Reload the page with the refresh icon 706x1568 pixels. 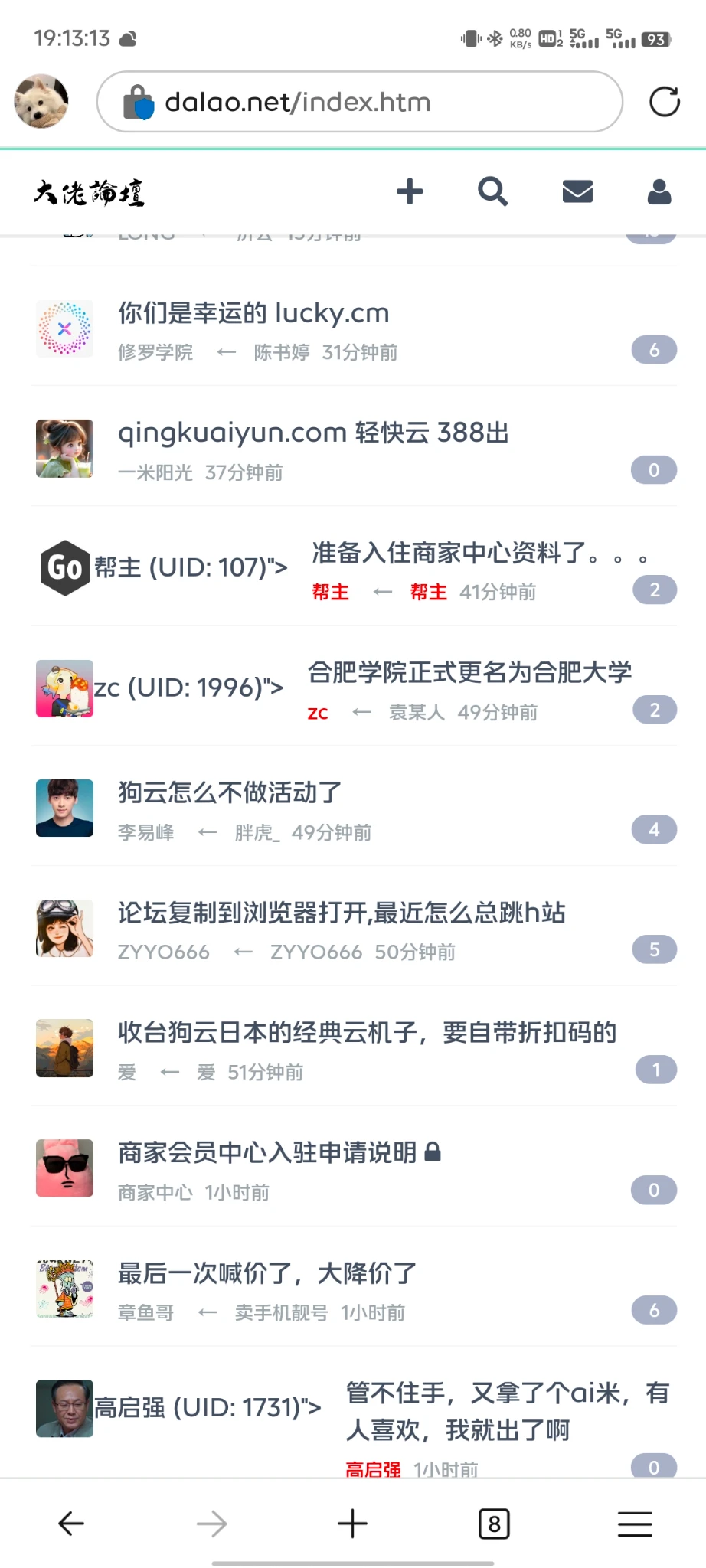point(664,102)
